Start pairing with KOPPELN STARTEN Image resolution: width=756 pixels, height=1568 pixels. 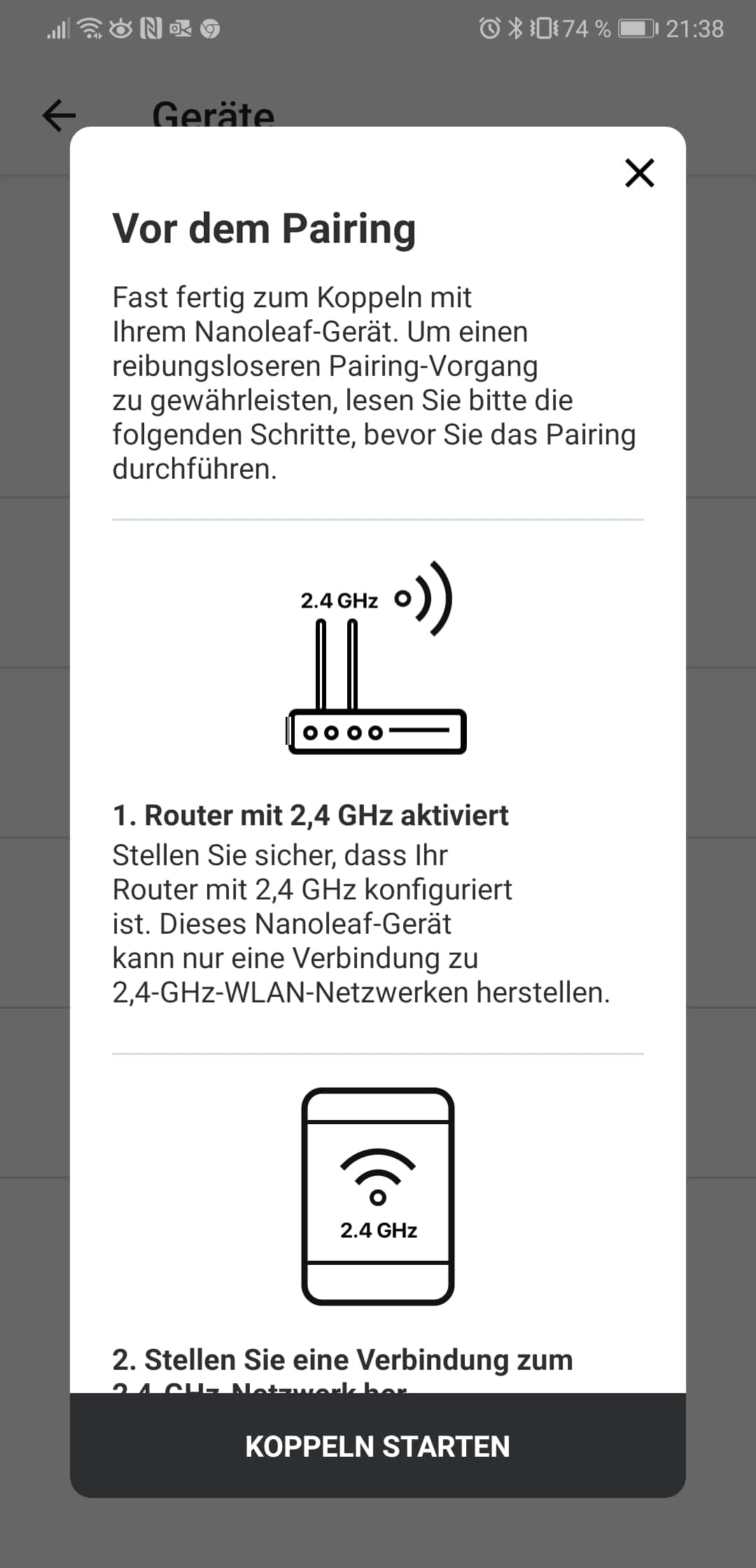point(377,1446)
